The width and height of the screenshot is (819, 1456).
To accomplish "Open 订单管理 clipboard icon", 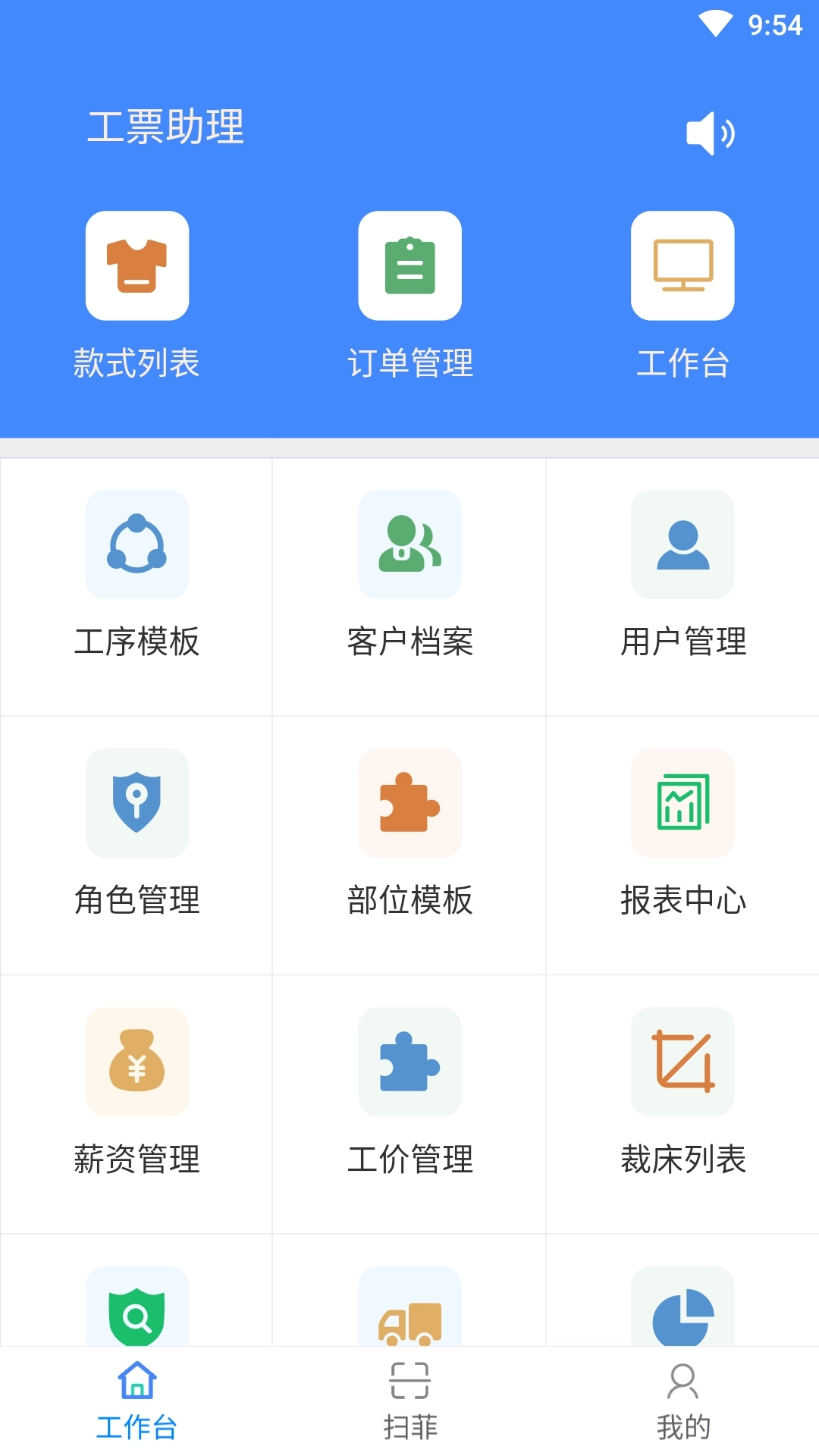I will (x=409, y=265).
